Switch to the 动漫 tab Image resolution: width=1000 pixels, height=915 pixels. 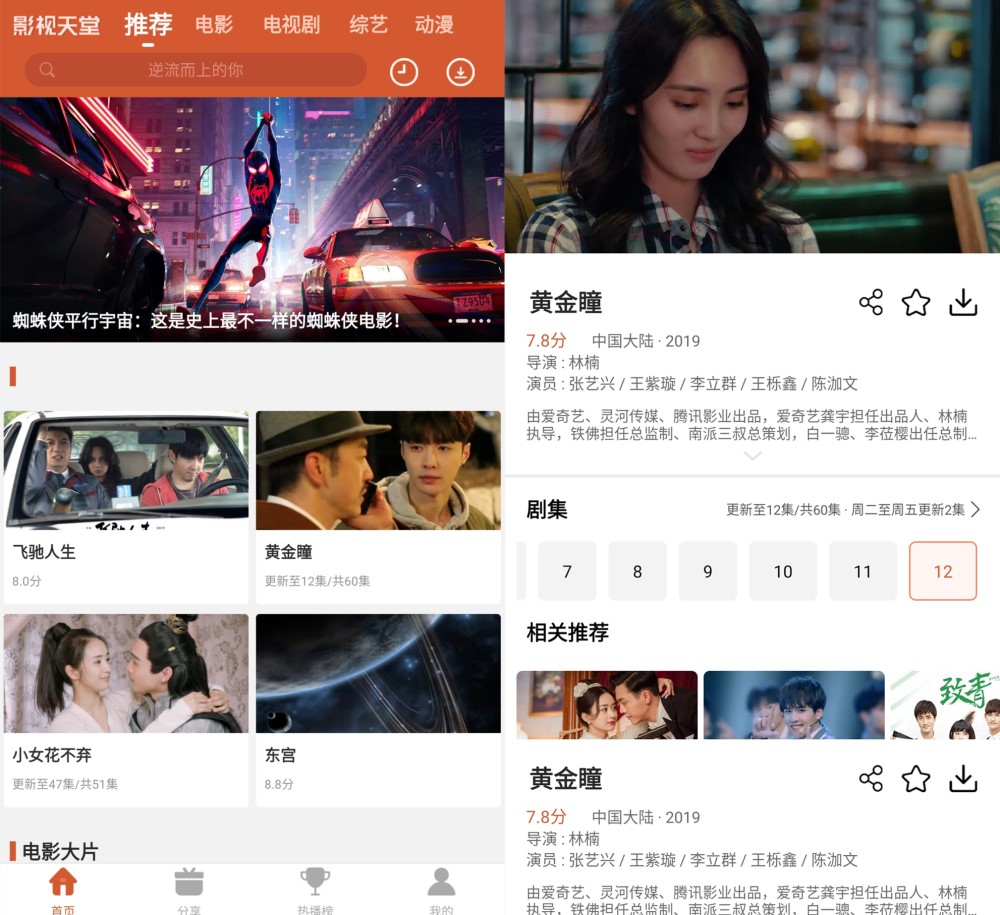(x=434, y=25)
